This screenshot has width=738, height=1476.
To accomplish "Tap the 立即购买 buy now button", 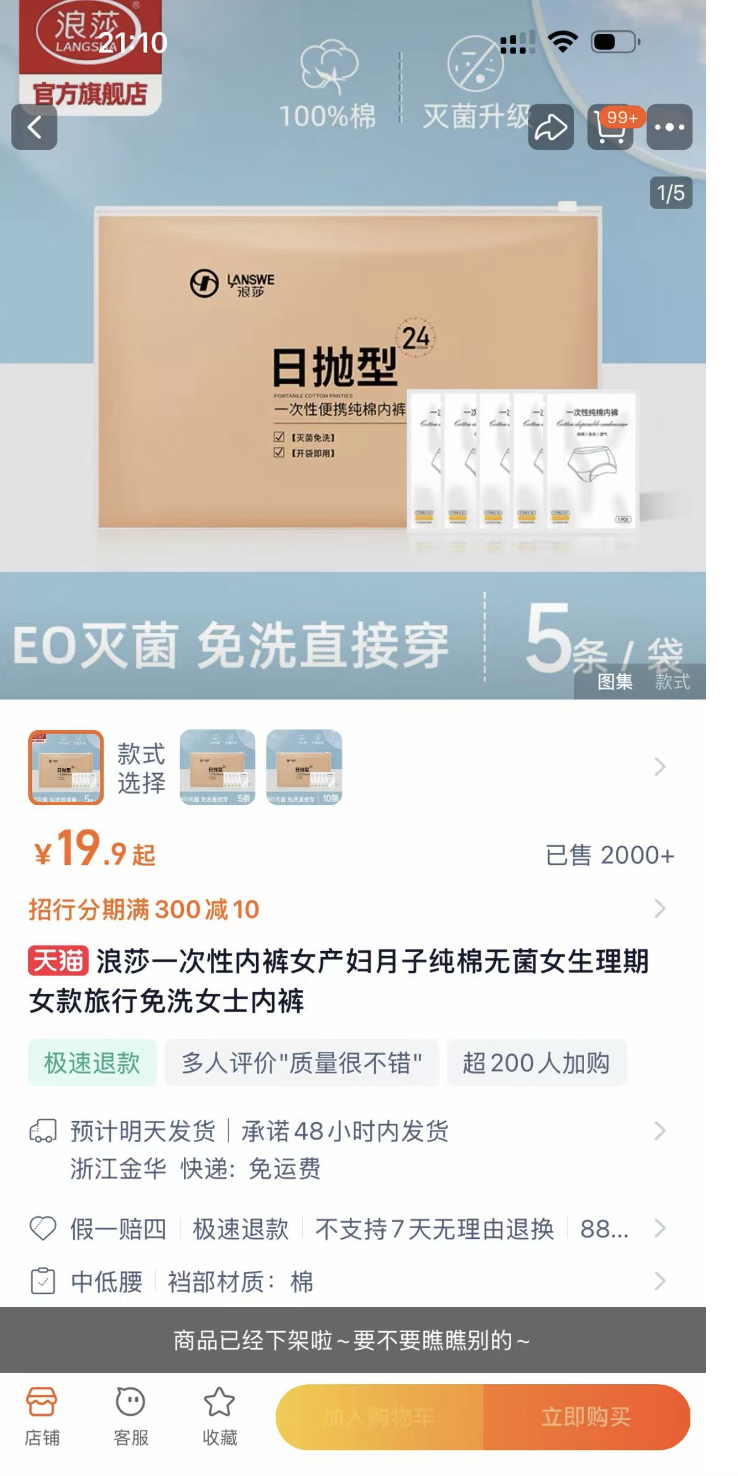I will pos(586,1417).
